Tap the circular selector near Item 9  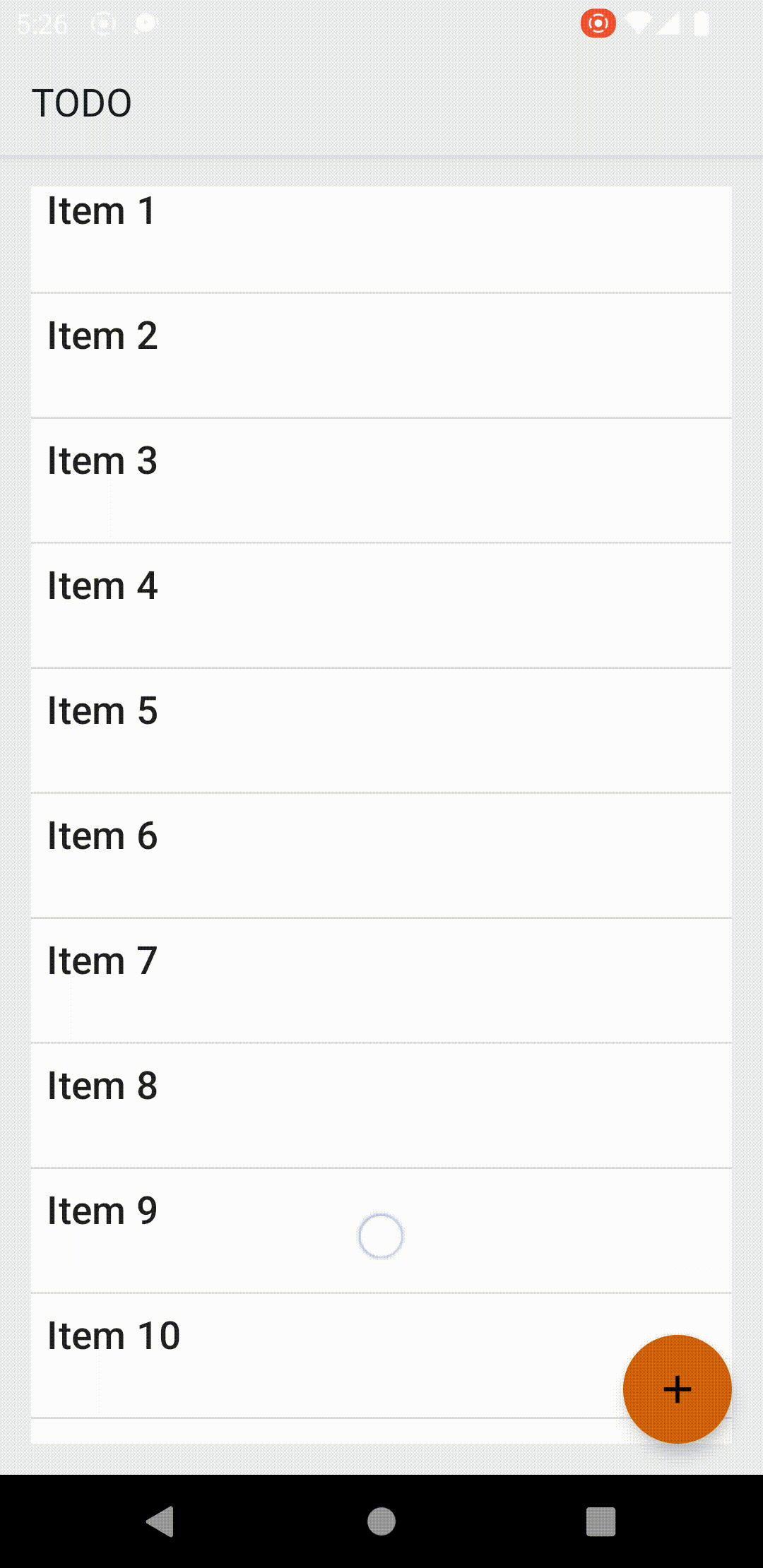click(x=381, y=1235)
